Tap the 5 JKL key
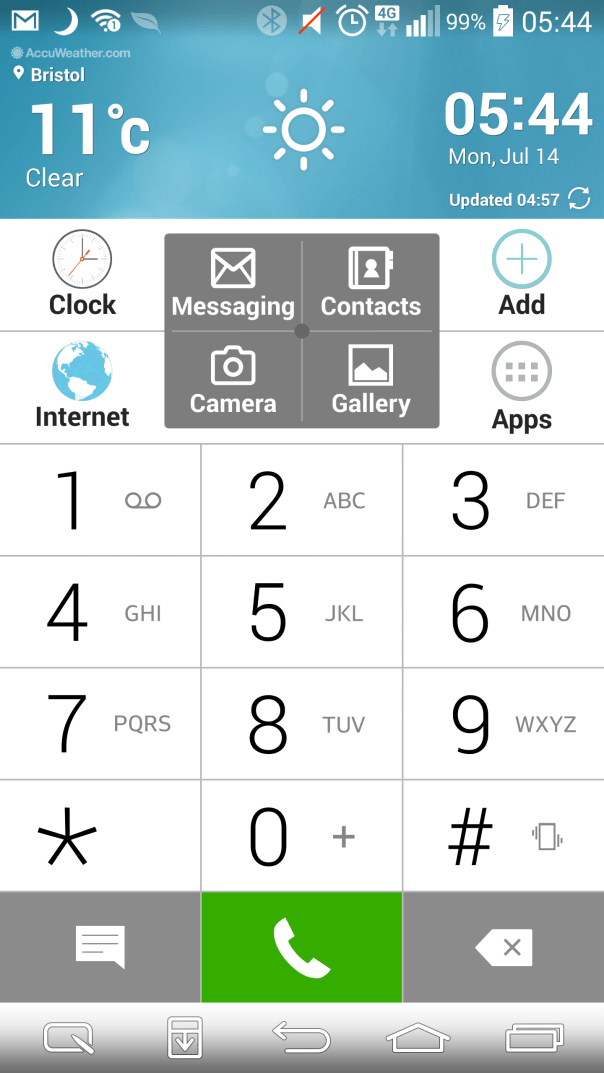The height and width of the screenshot is (1073, 604). pos(302,612)
